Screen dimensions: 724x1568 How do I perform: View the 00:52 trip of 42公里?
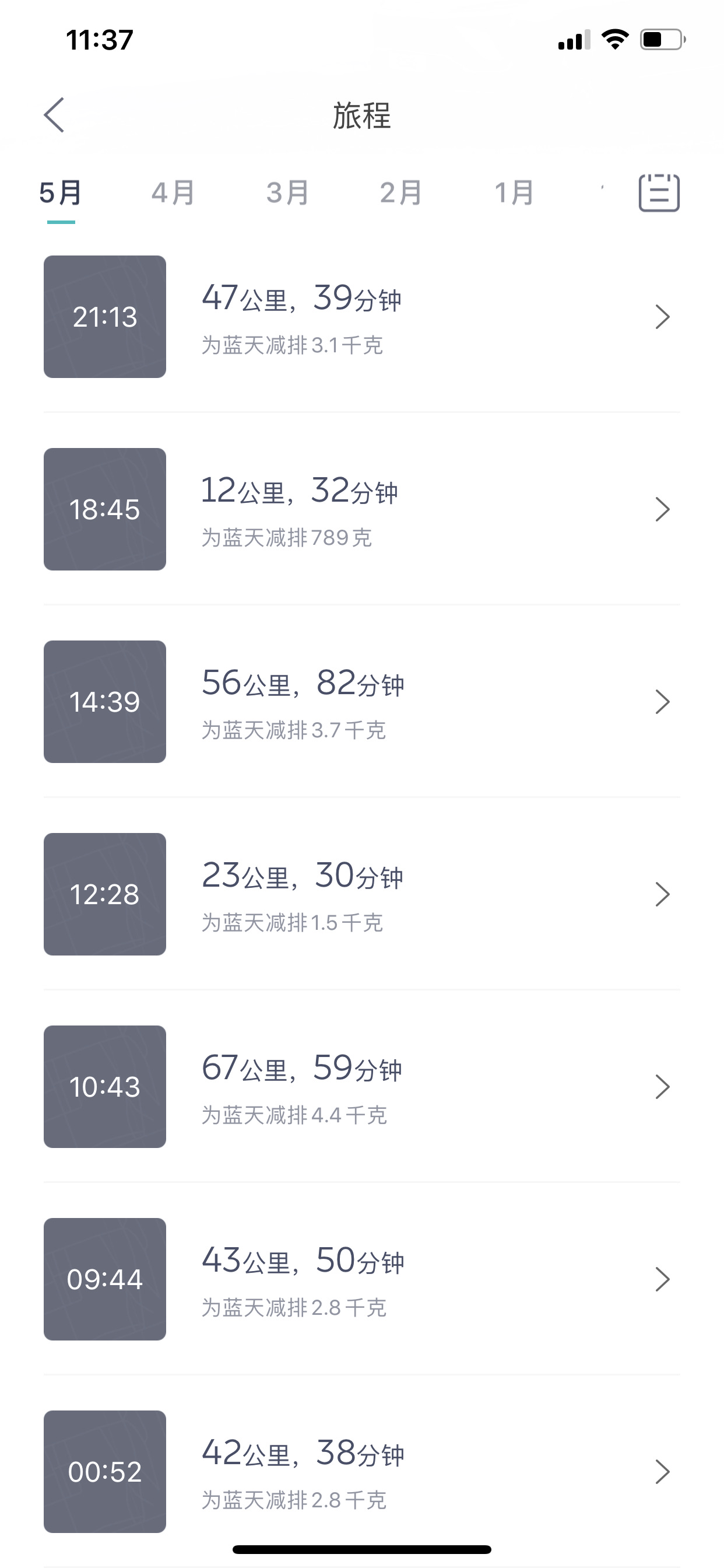tap(362, 1471)
